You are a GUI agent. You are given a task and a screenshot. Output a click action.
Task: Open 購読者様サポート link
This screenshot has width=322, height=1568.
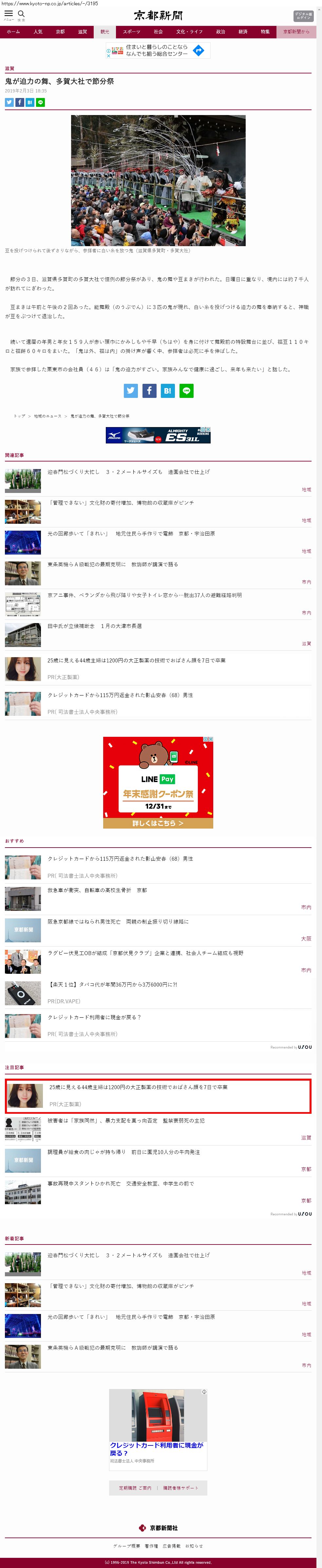tap(180, 1488)
